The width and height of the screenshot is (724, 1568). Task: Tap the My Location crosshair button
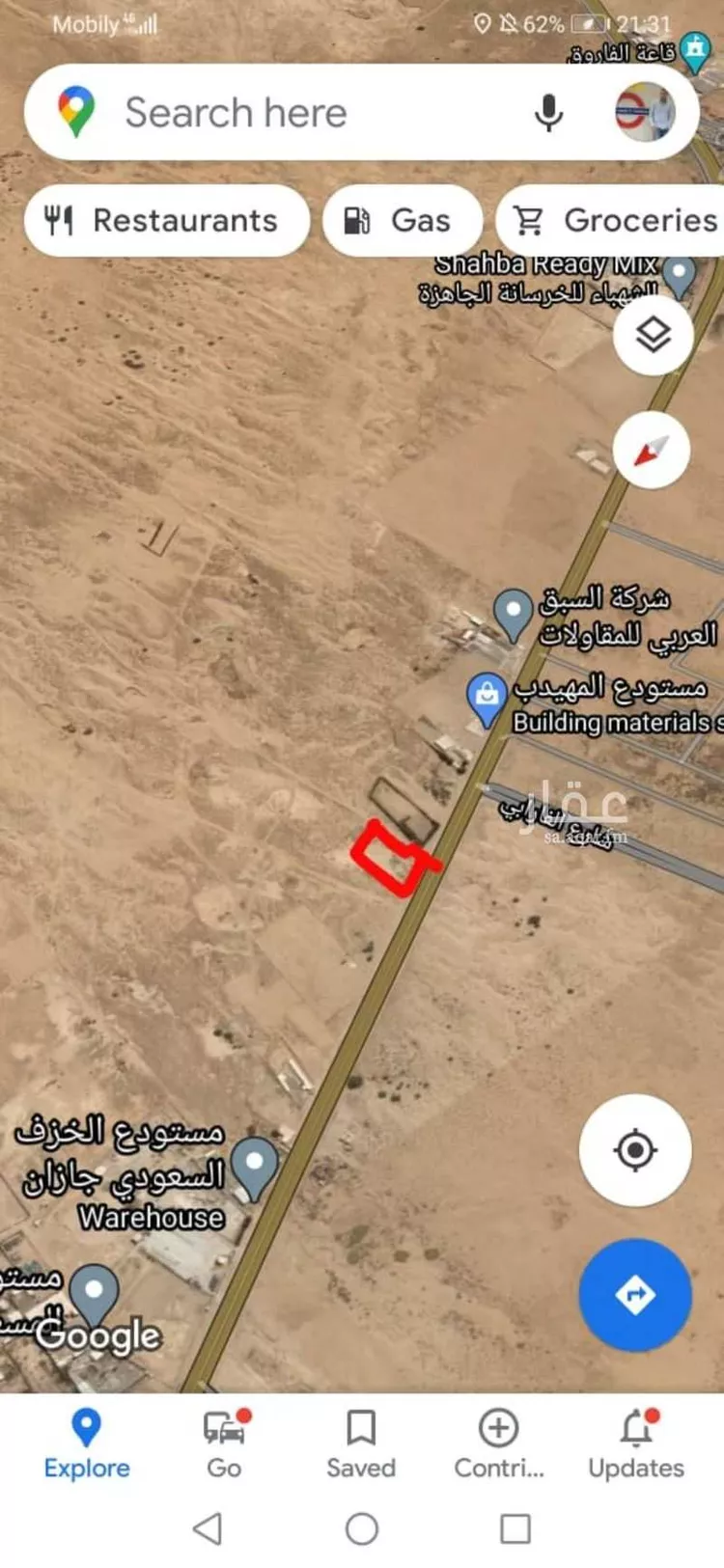click(x=634, y=1150)
